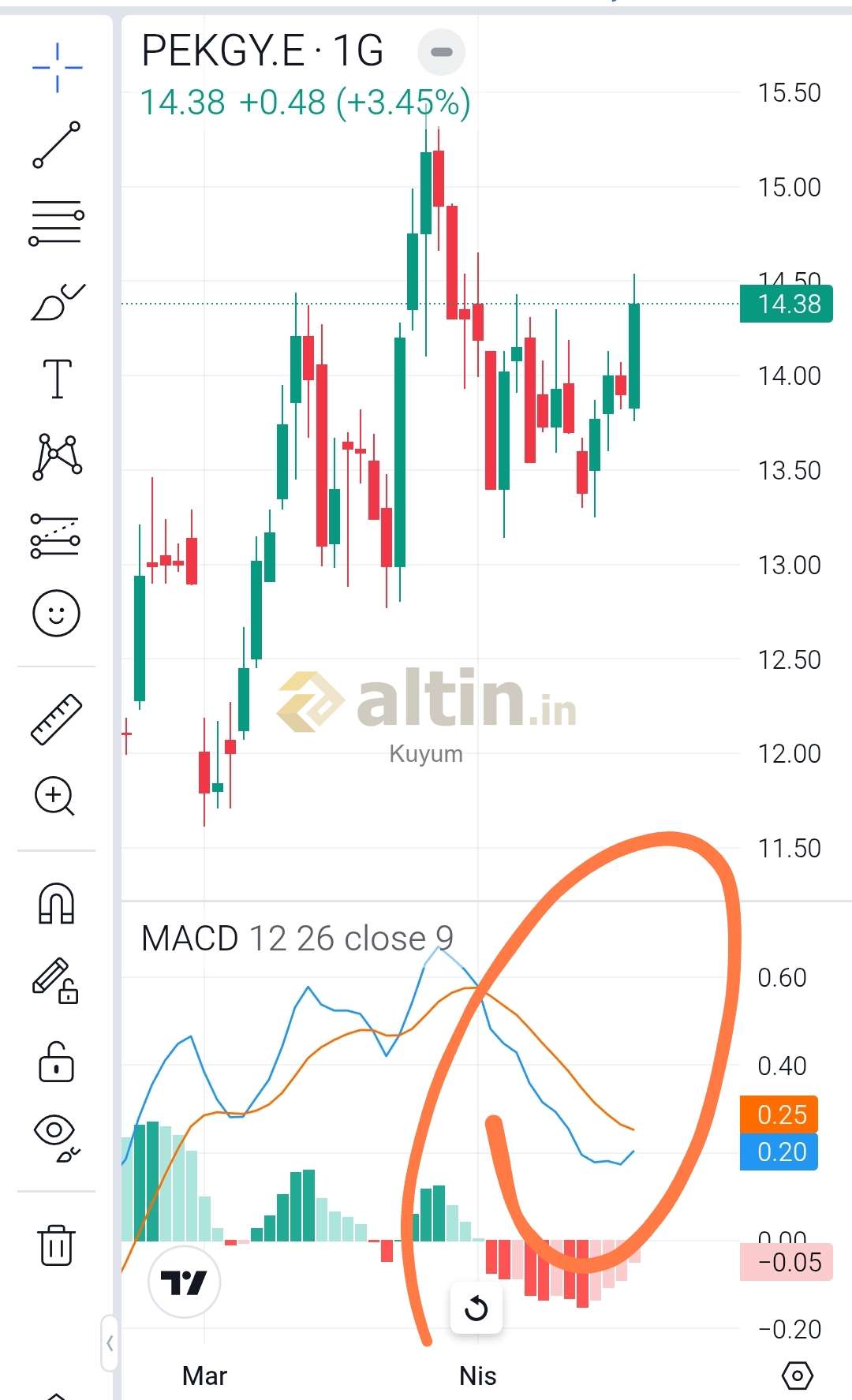Open chart settings hexagon icon
The width and height of the screenshot is (852, 1400).
pos(797,1376)
